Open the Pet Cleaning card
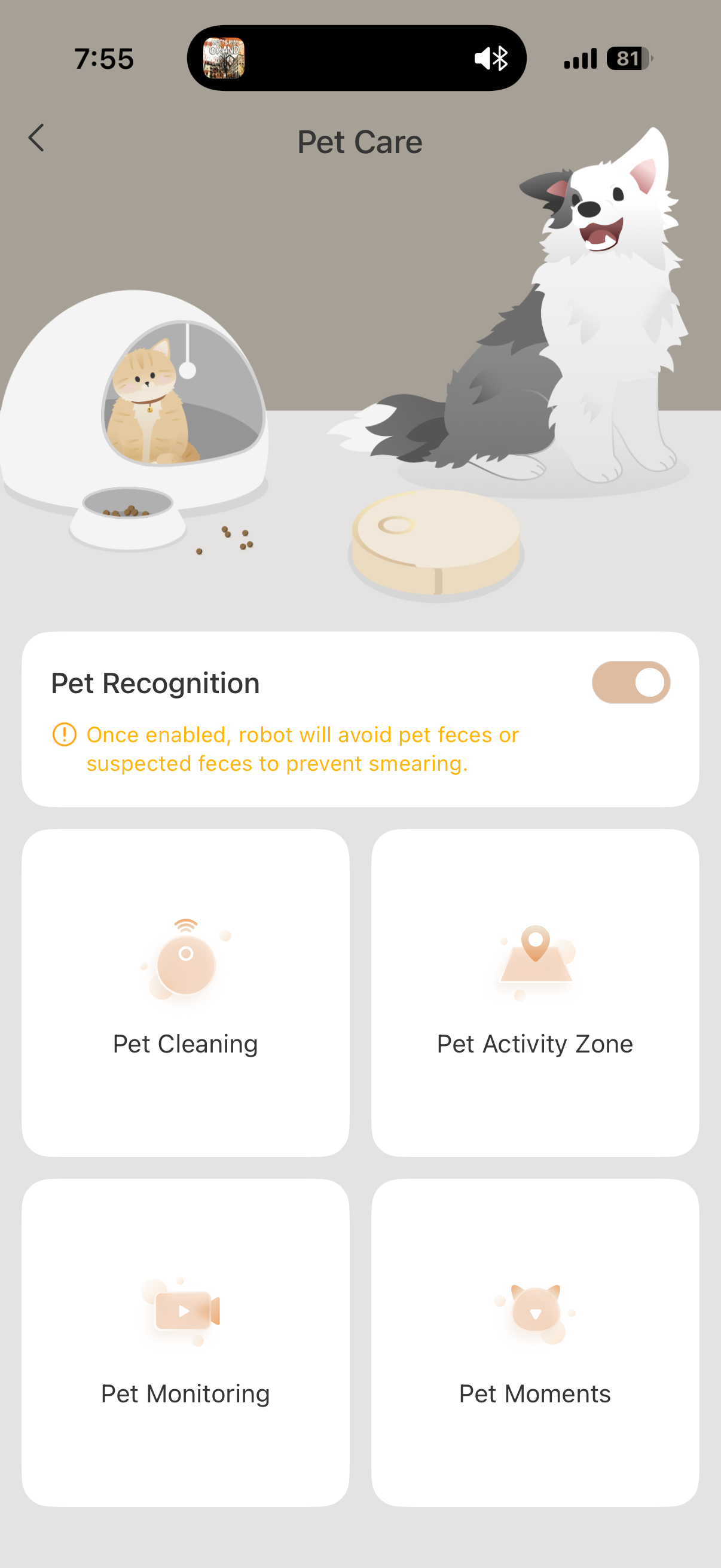 (185, 992)
